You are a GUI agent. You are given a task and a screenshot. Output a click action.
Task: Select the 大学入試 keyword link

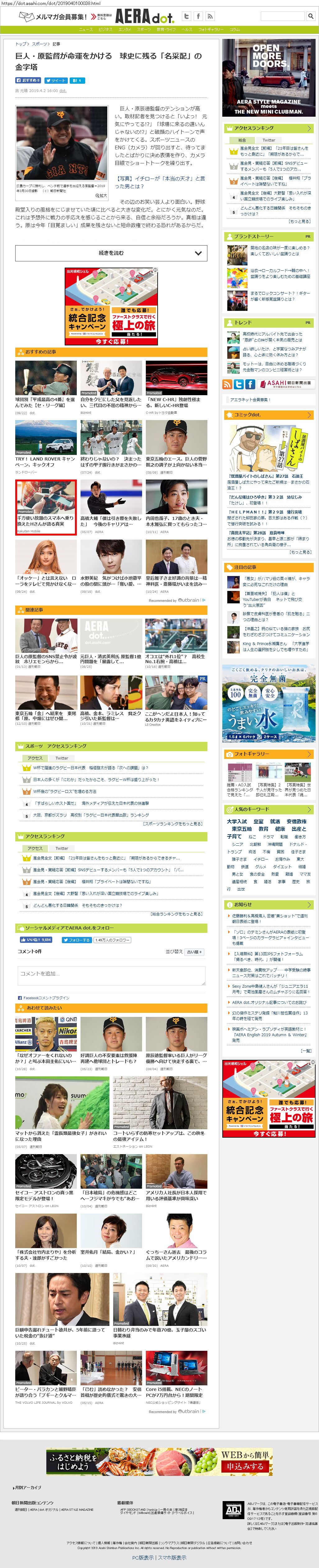point(237,821)
